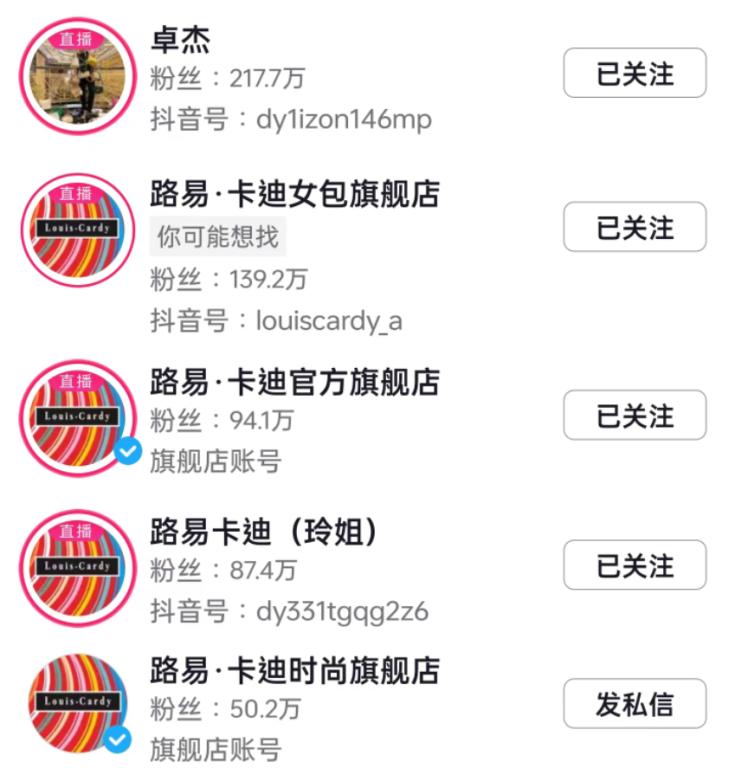
Task: Tap 已关注 next to 路易·卡迪官方旗舰店
Action: pos(634,415)
